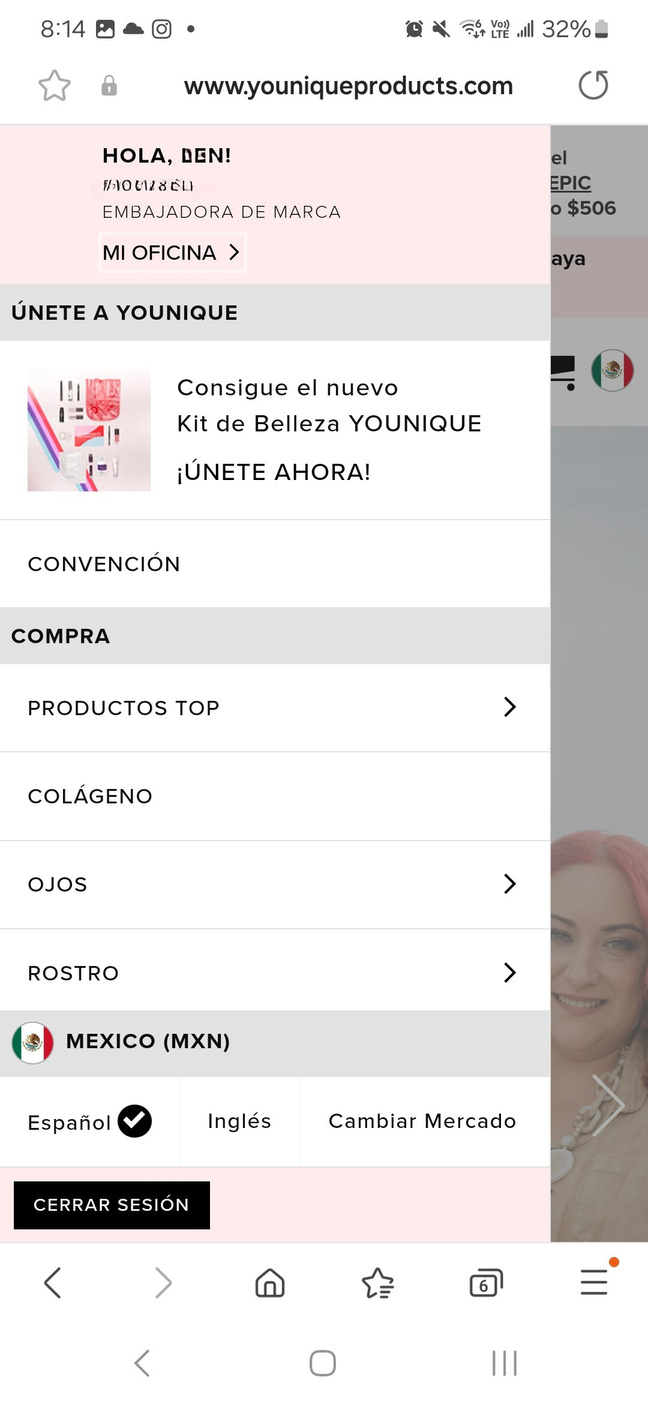Go back to the previous browser page
Image resolution: width=648 pixels, height=1404 pixels.
point(53,1282)
